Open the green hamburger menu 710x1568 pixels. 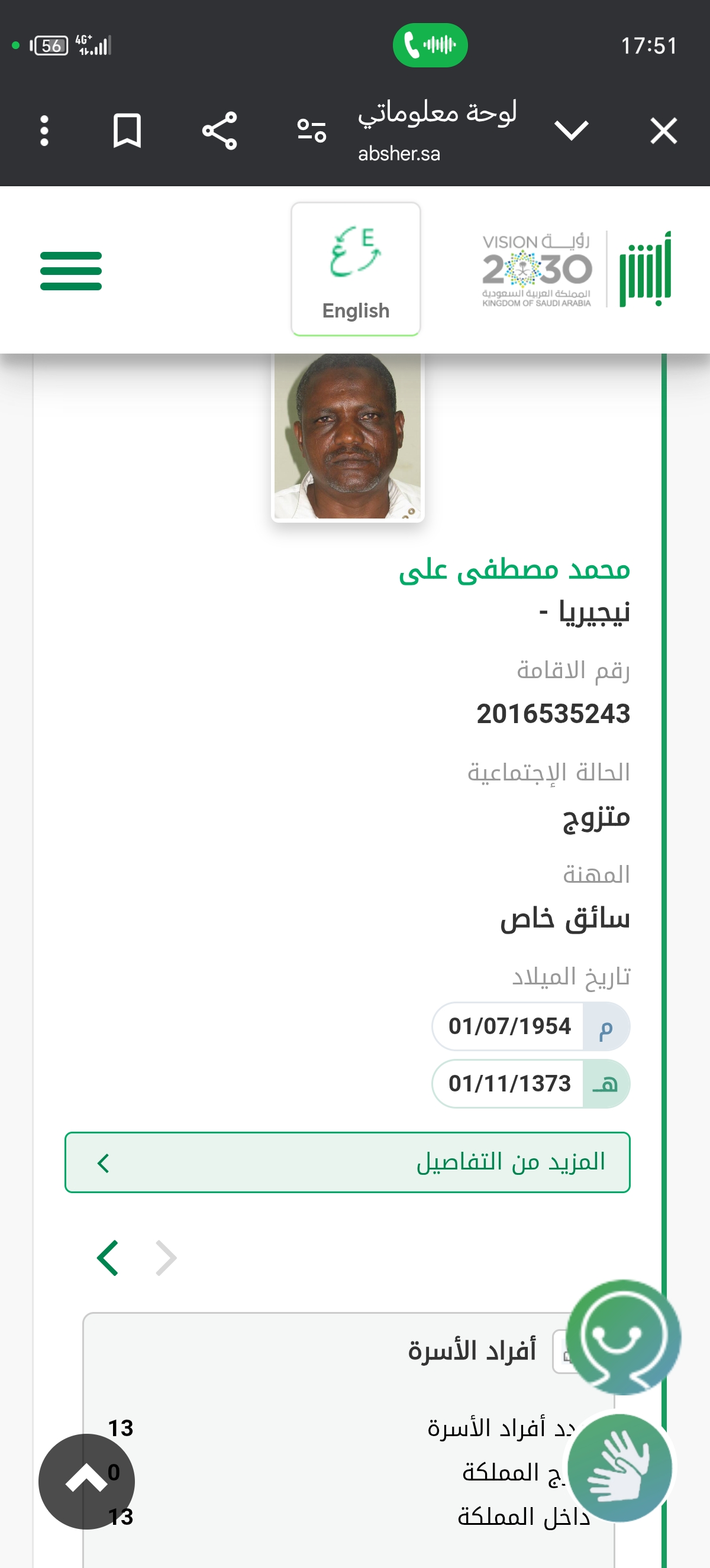(70, 271)
